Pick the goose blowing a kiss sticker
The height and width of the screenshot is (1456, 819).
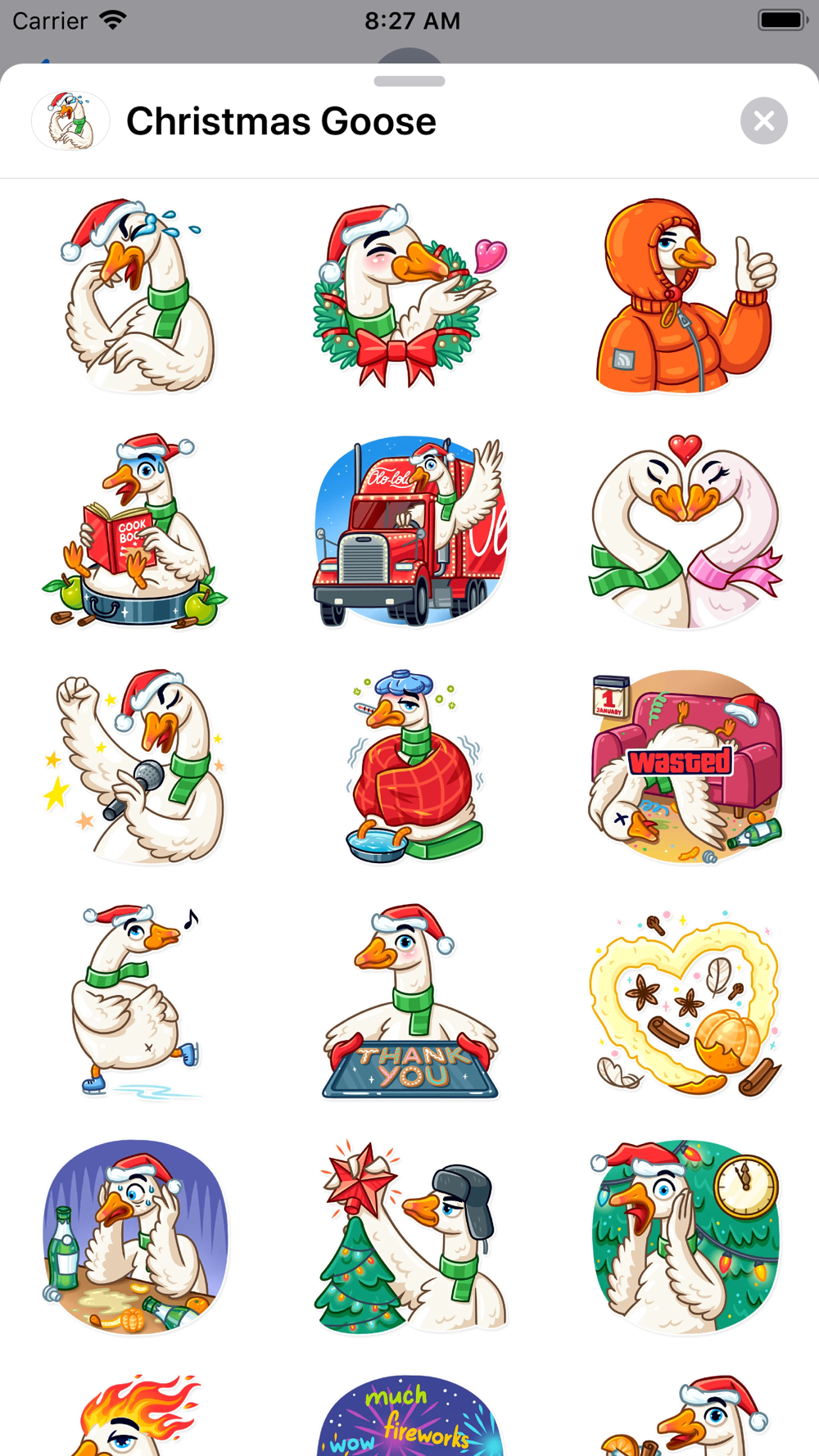[x=409, y=295]
